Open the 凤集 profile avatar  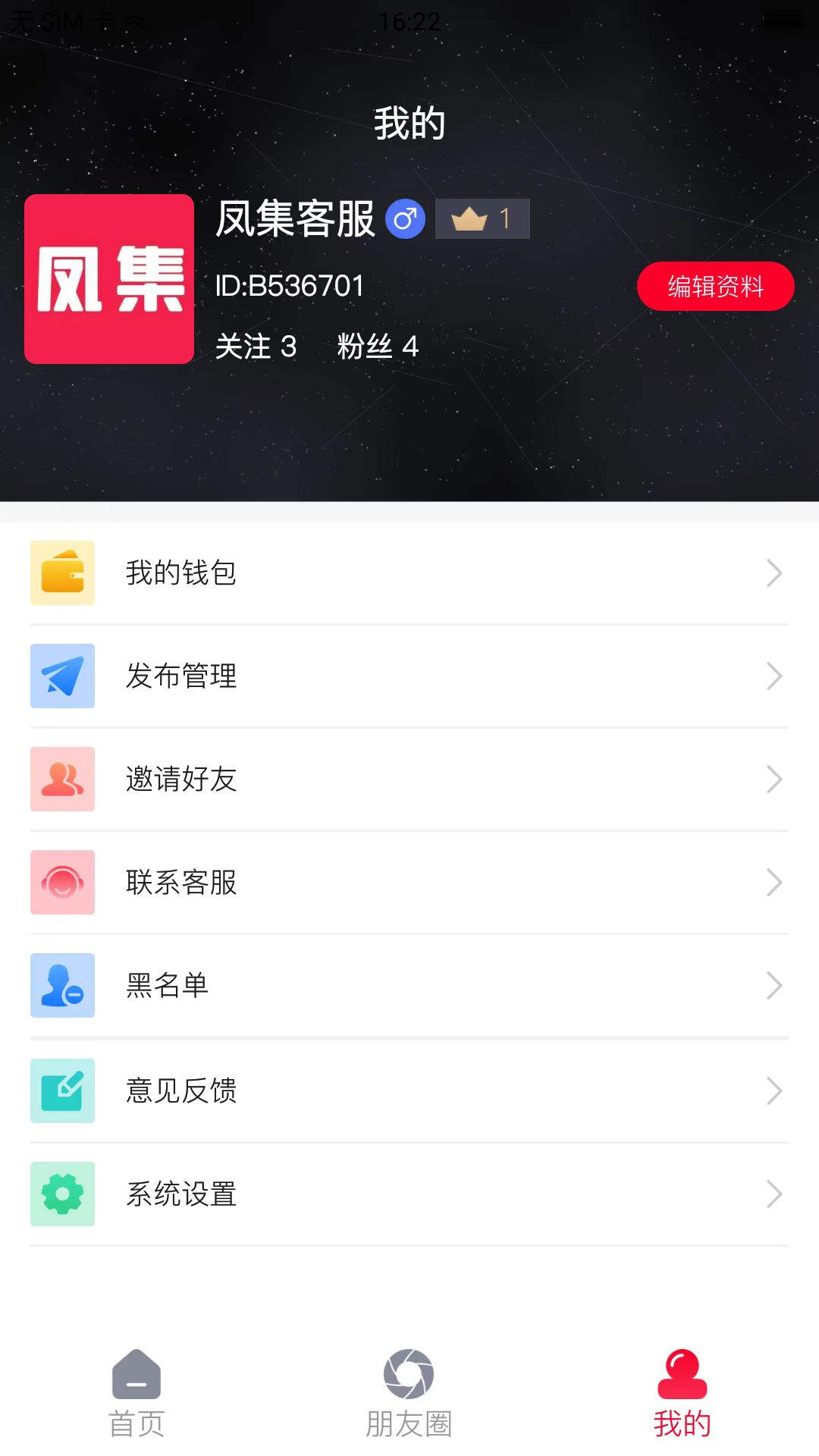(x=109, y=279)
